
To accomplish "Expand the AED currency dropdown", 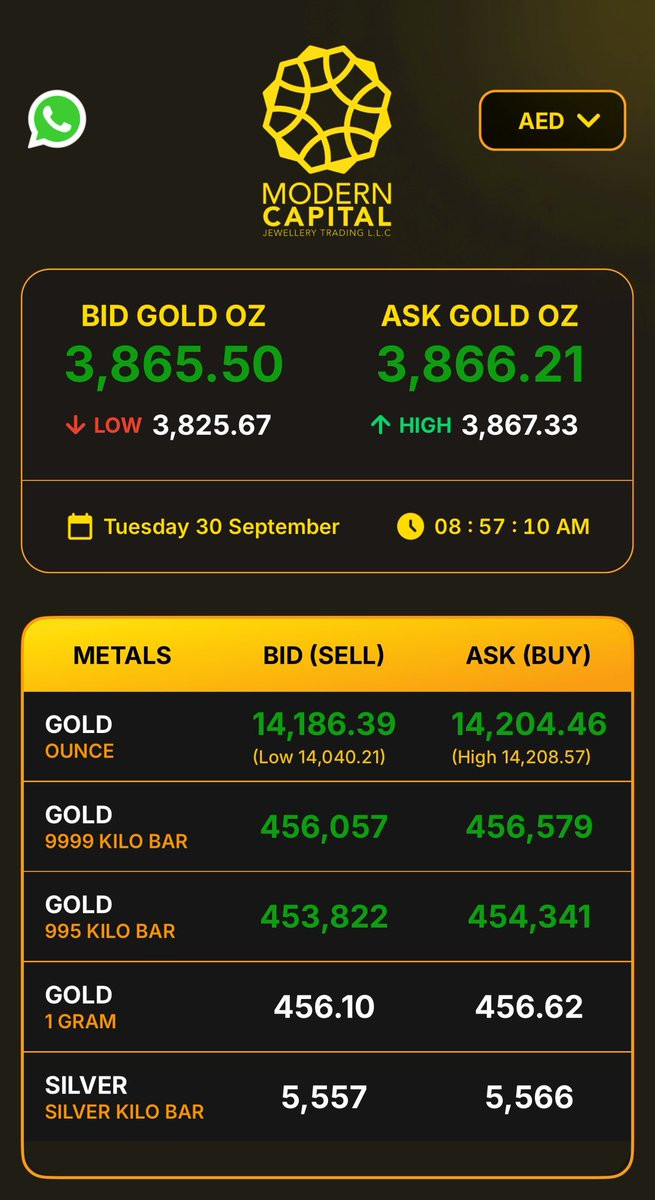I will coord(552,121).
